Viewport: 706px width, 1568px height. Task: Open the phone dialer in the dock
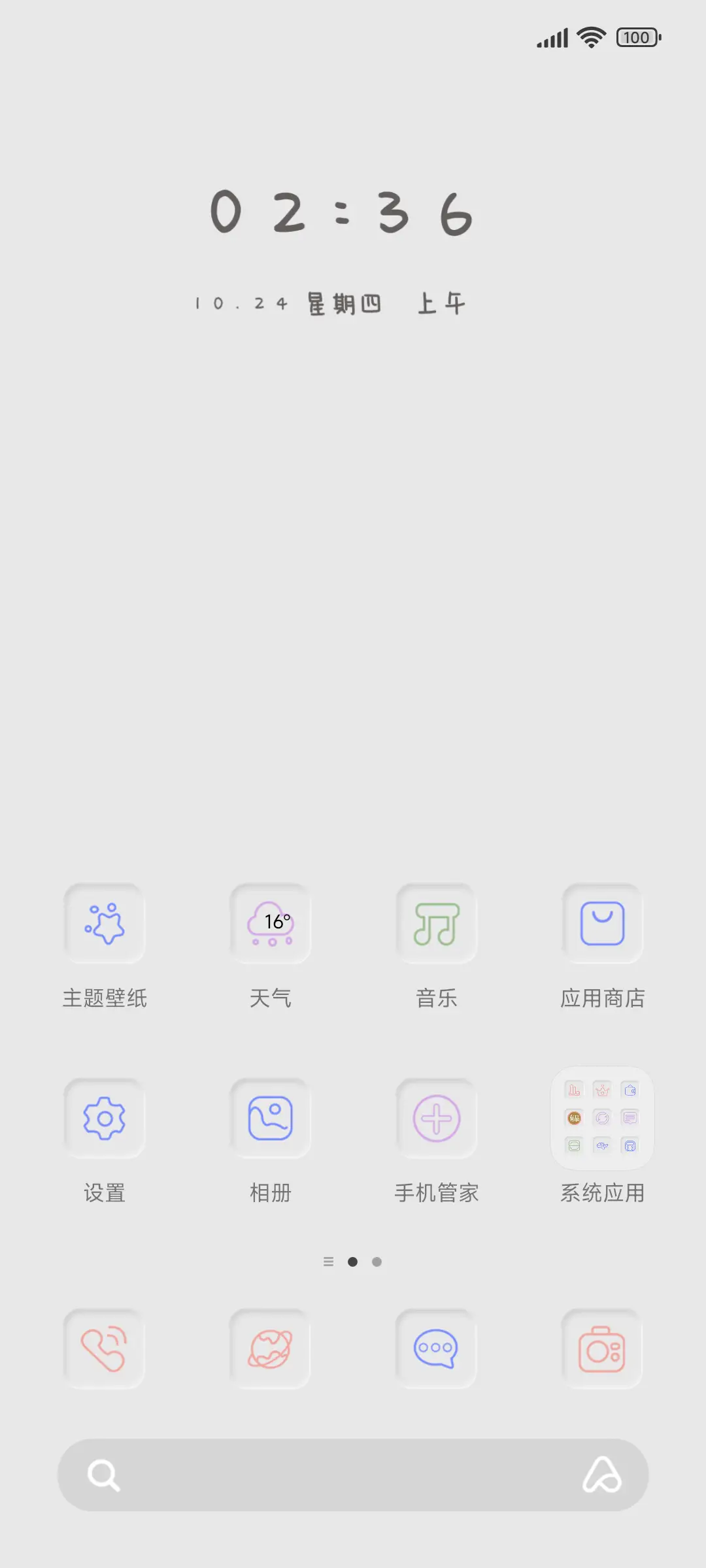[104, 1348]
